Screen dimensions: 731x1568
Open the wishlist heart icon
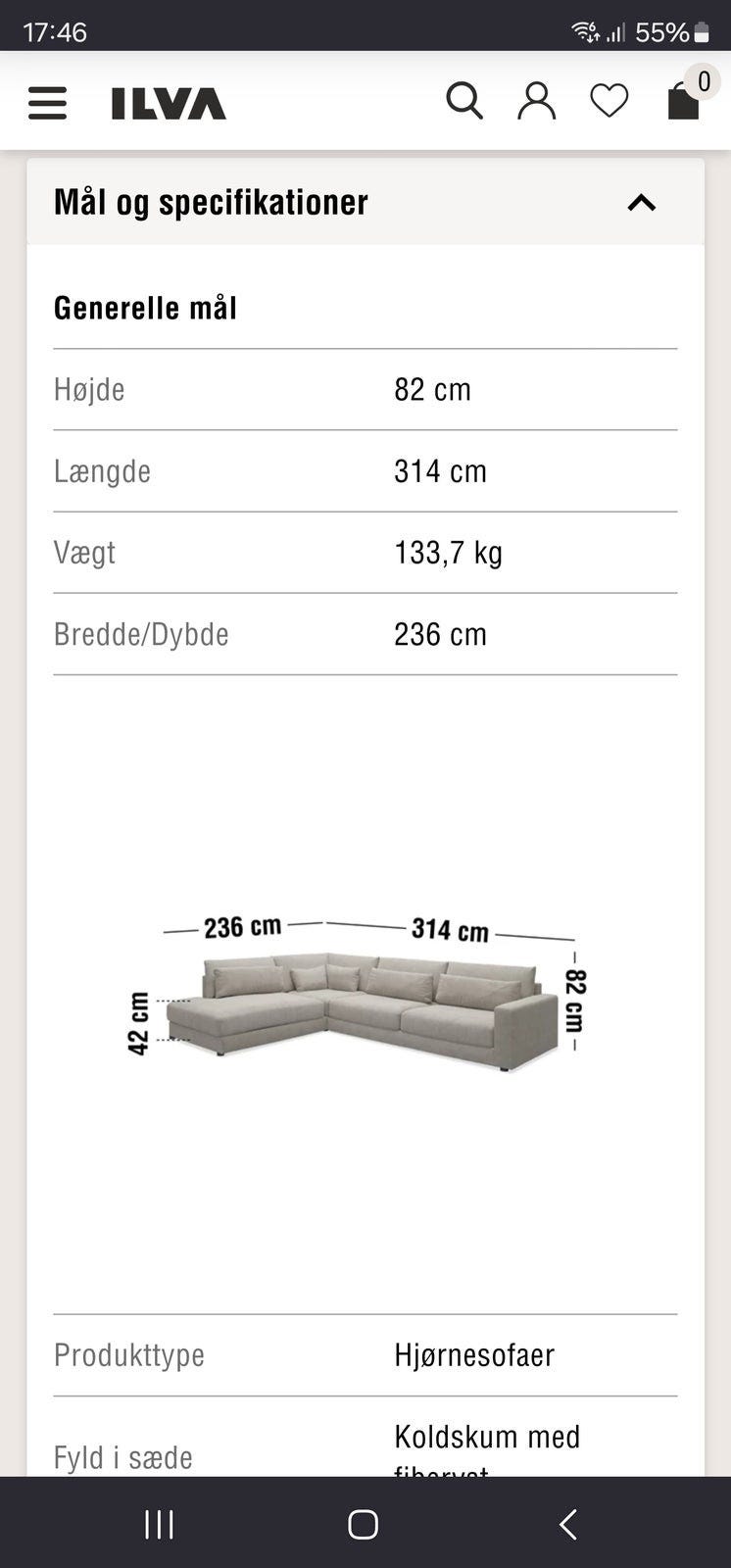(x=609, y=100)
